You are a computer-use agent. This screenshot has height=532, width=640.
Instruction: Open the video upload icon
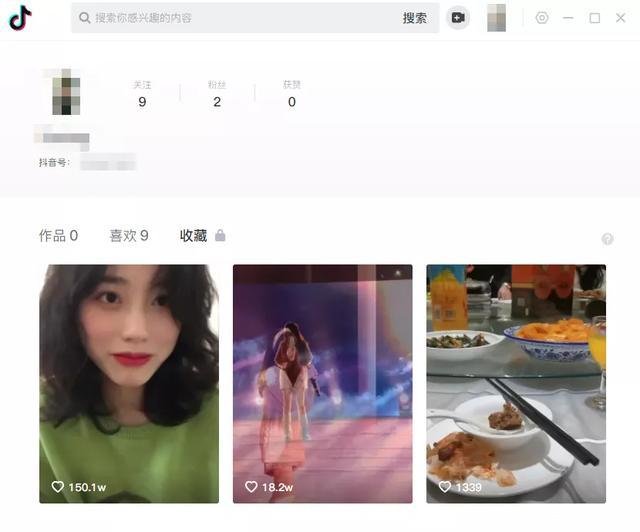[458, 18]
